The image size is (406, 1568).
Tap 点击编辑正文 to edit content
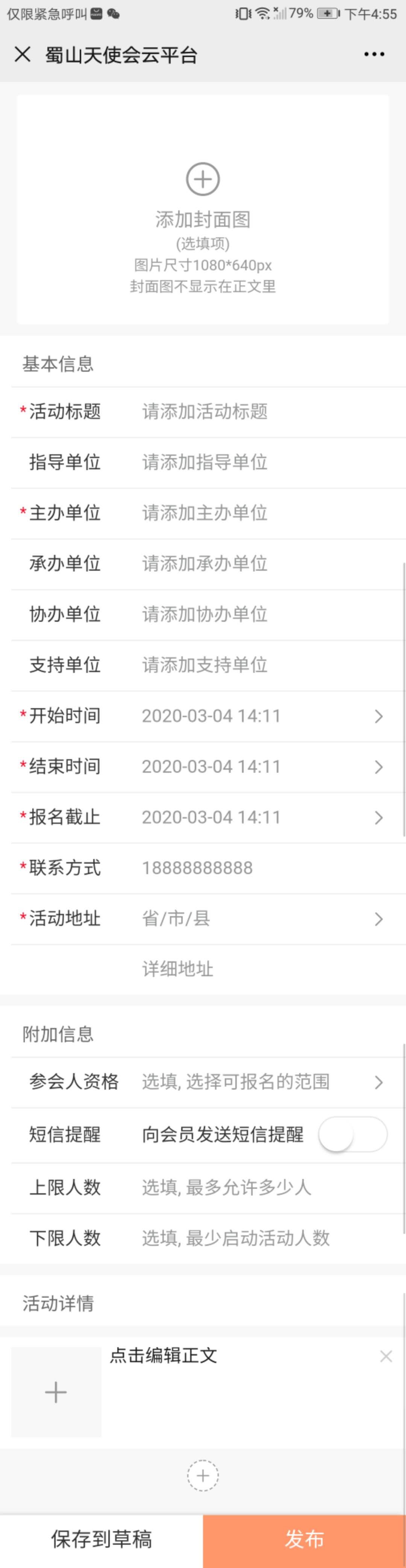coord(164,1355)
